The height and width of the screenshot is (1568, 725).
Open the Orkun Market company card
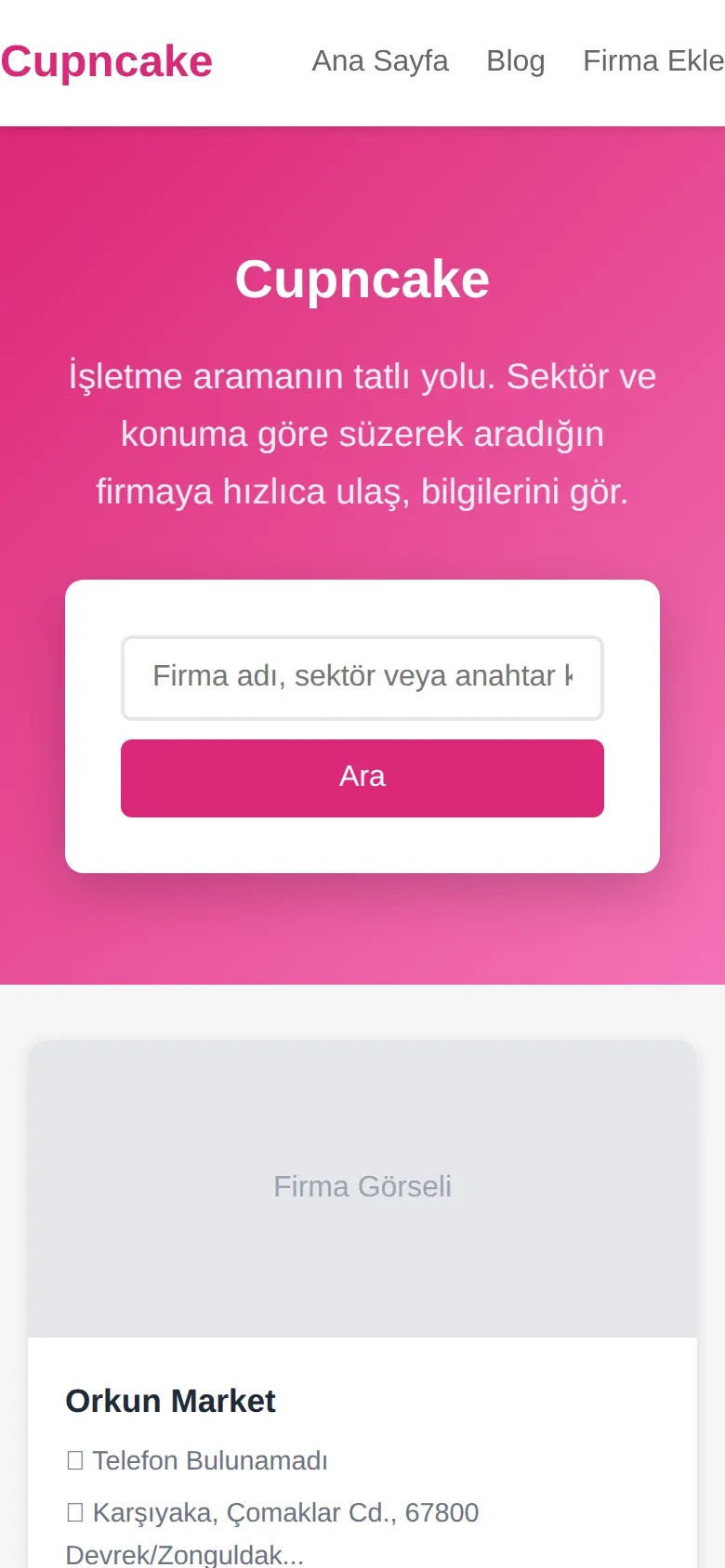click(362, 1304)
